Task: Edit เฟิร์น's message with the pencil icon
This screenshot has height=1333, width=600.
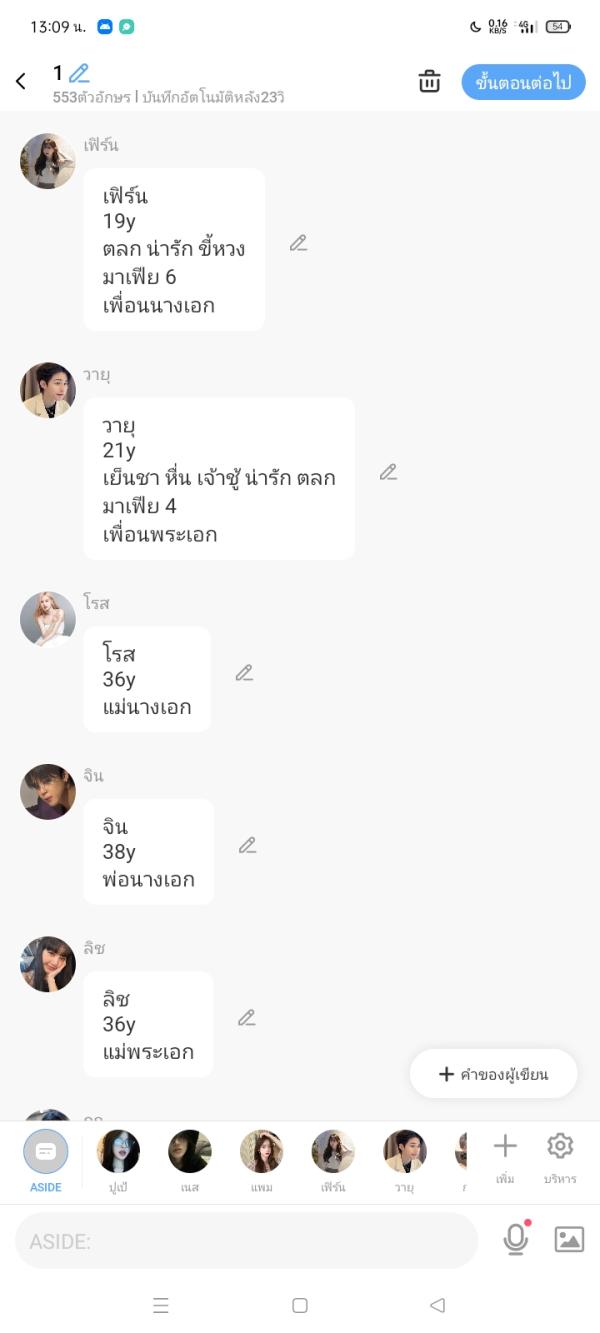Action: pos(298,243)
